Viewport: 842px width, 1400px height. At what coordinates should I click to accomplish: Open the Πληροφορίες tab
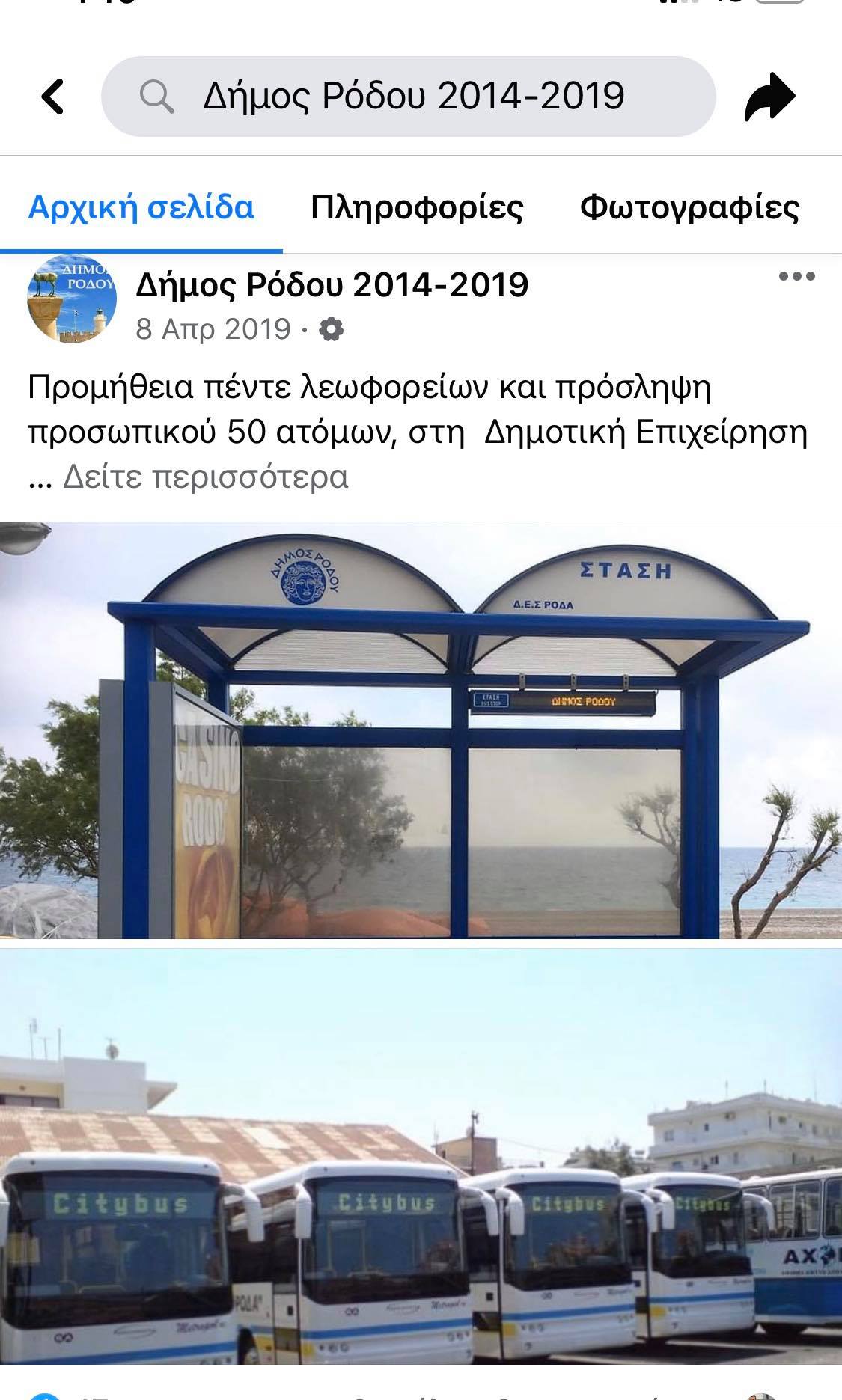tap(417, 207)
